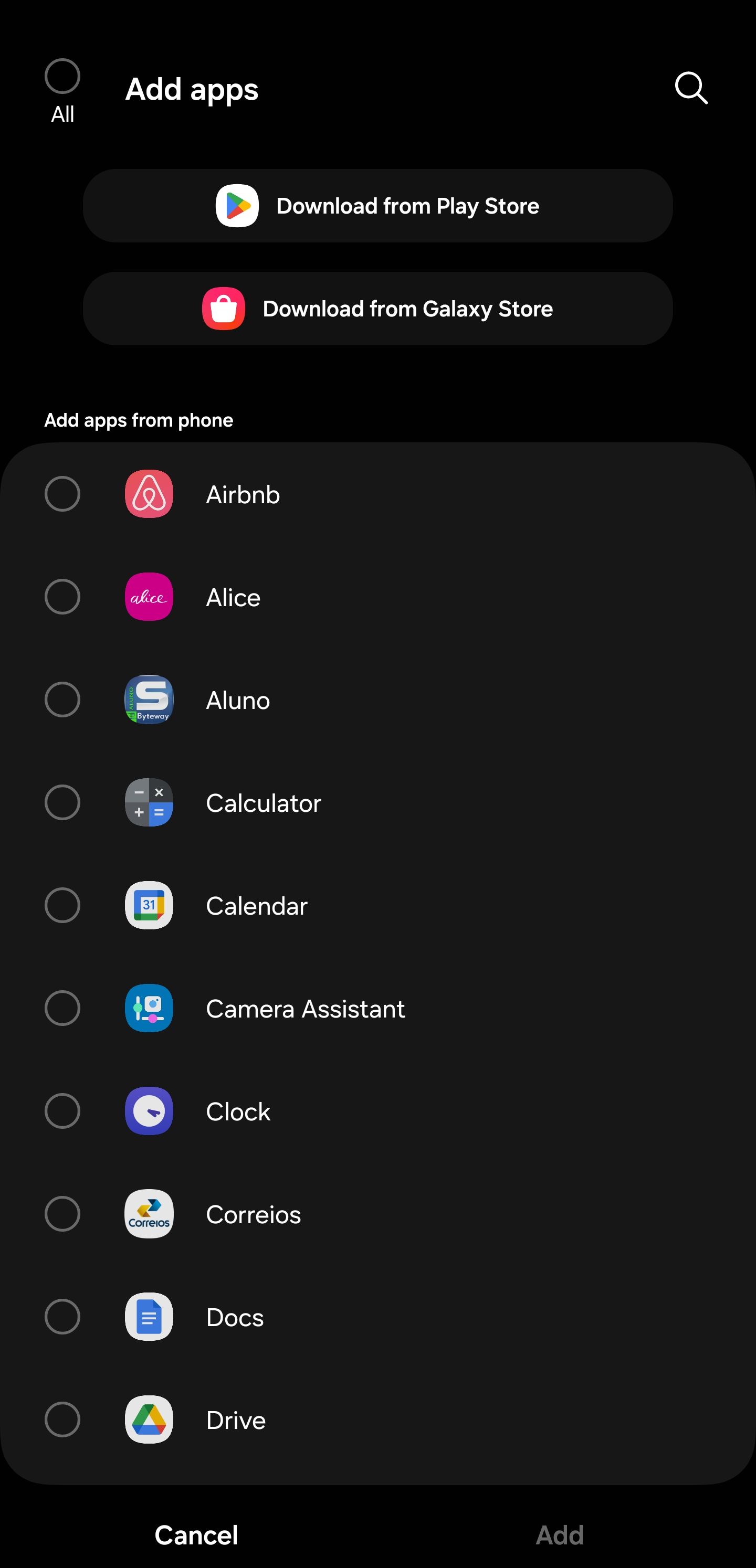Screen dimensions: 756x1568
Task: Click the Calculator app icon
Action: tap(149, 802)
